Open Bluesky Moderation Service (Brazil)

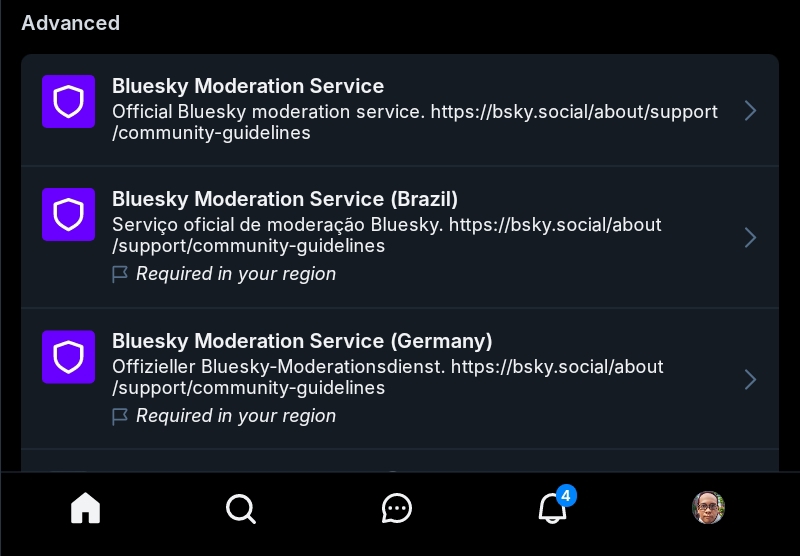[400, 237]
